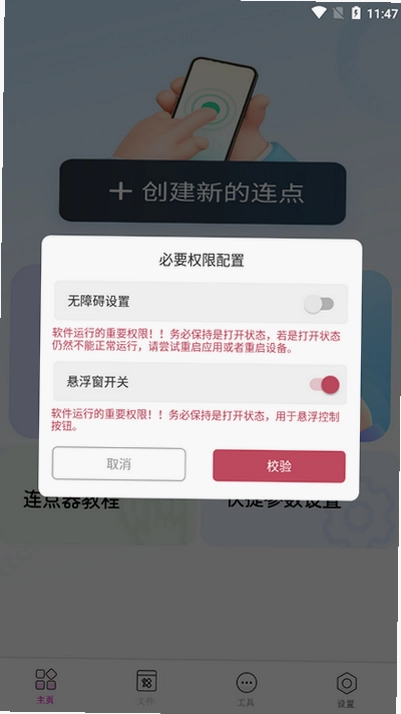Turn off the 悬浮窗开关 switch
The width and height of the screenshot is (401, 714).
[x=325, y=385]
